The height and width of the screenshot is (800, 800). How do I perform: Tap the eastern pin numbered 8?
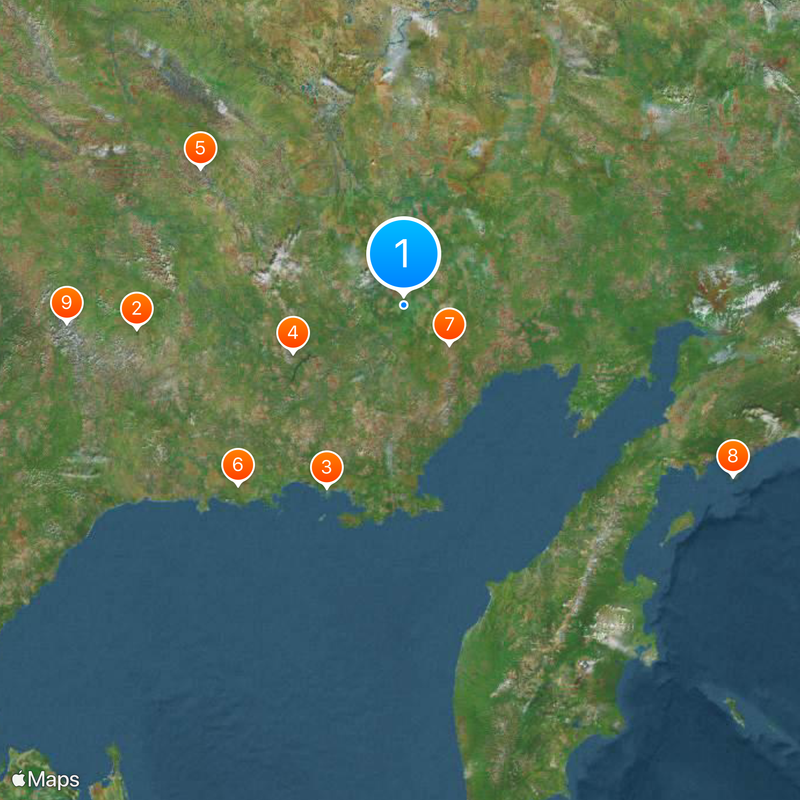click(733, 458)
